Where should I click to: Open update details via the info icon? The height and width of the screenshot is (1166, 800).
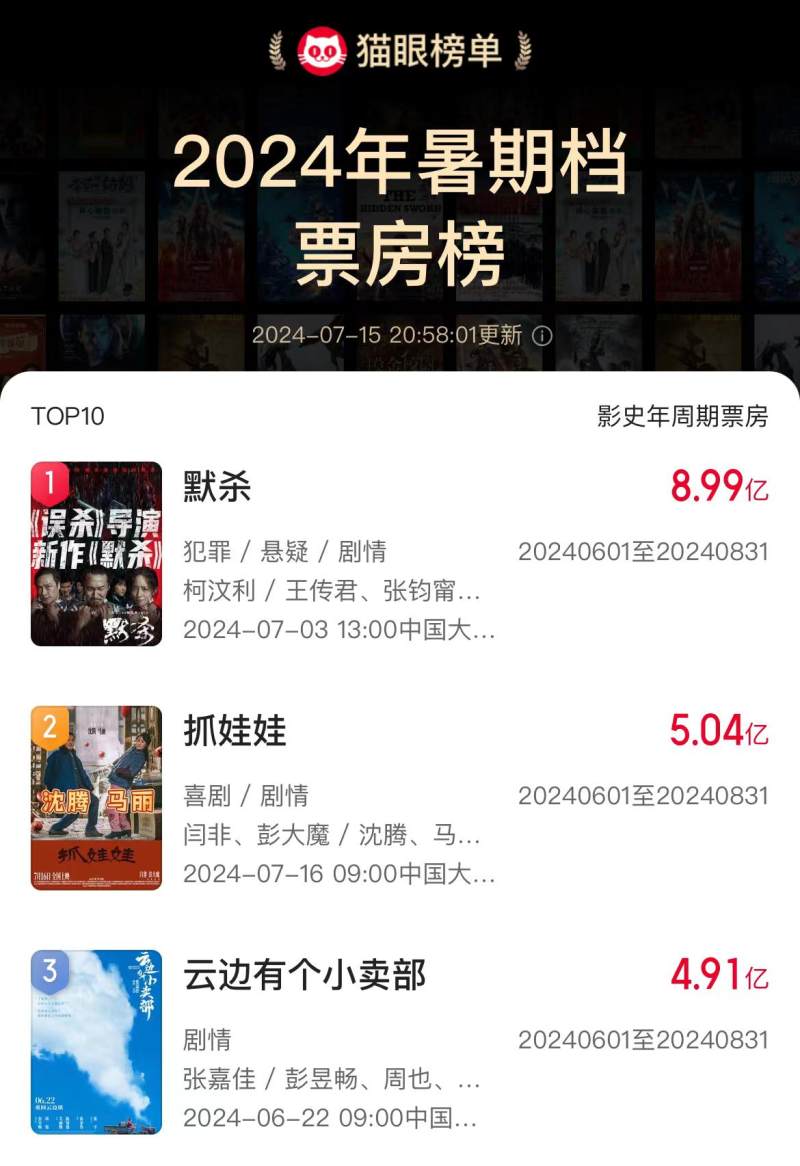541,338
